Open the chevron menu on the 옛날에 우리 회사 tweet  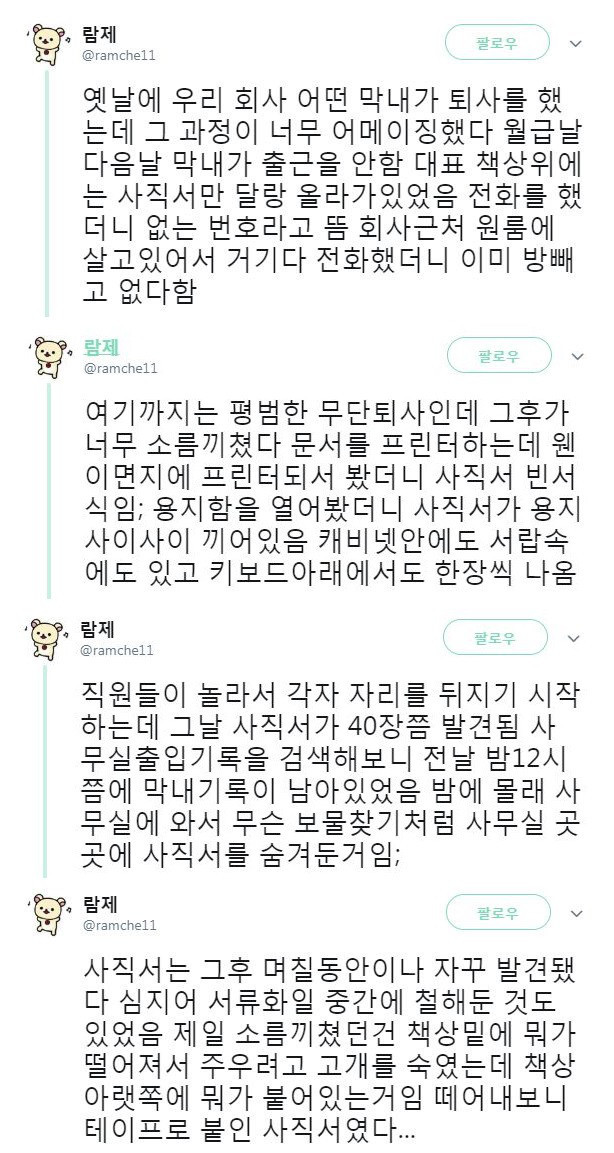(576, 44)
